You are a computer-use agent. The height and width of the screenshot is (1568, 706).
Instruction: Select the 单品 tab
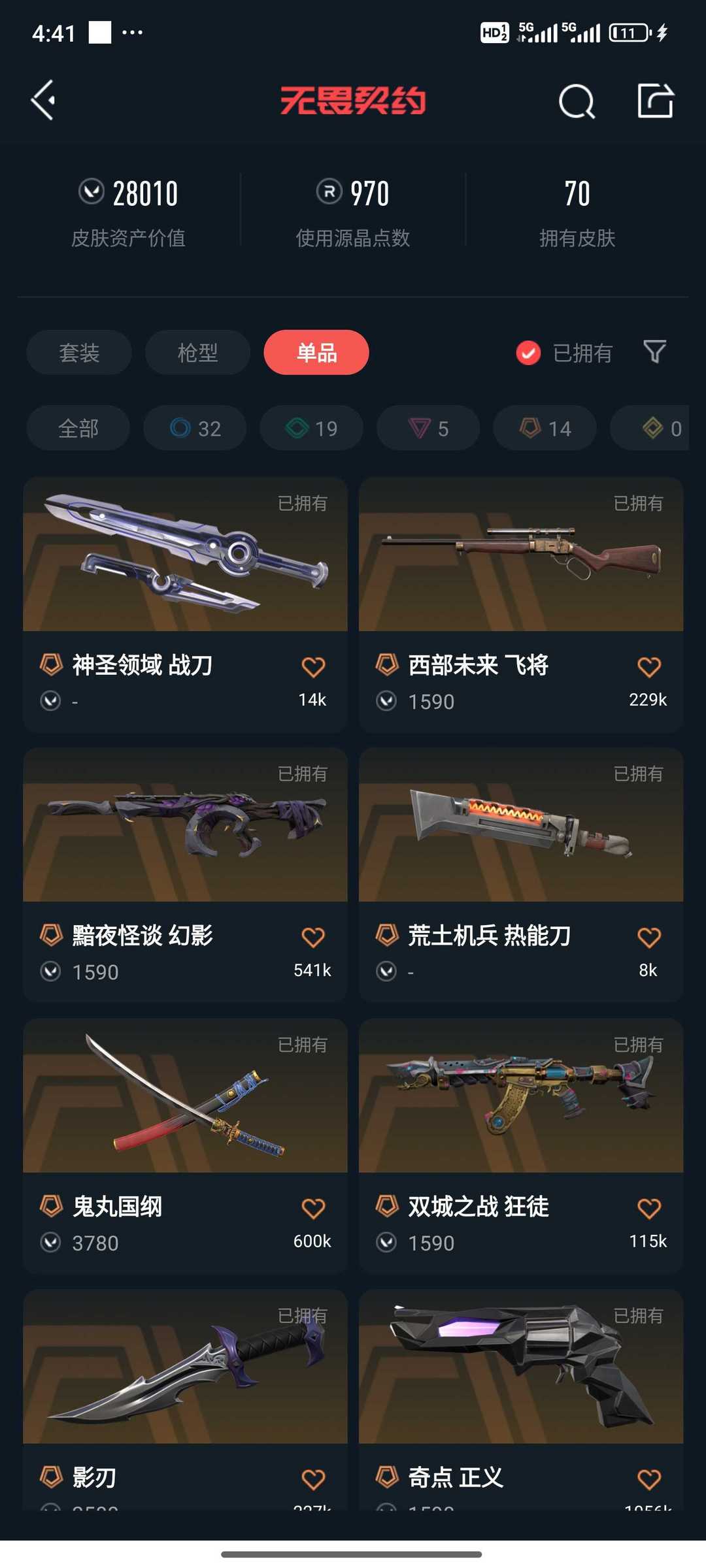click(x=316, y=352)
